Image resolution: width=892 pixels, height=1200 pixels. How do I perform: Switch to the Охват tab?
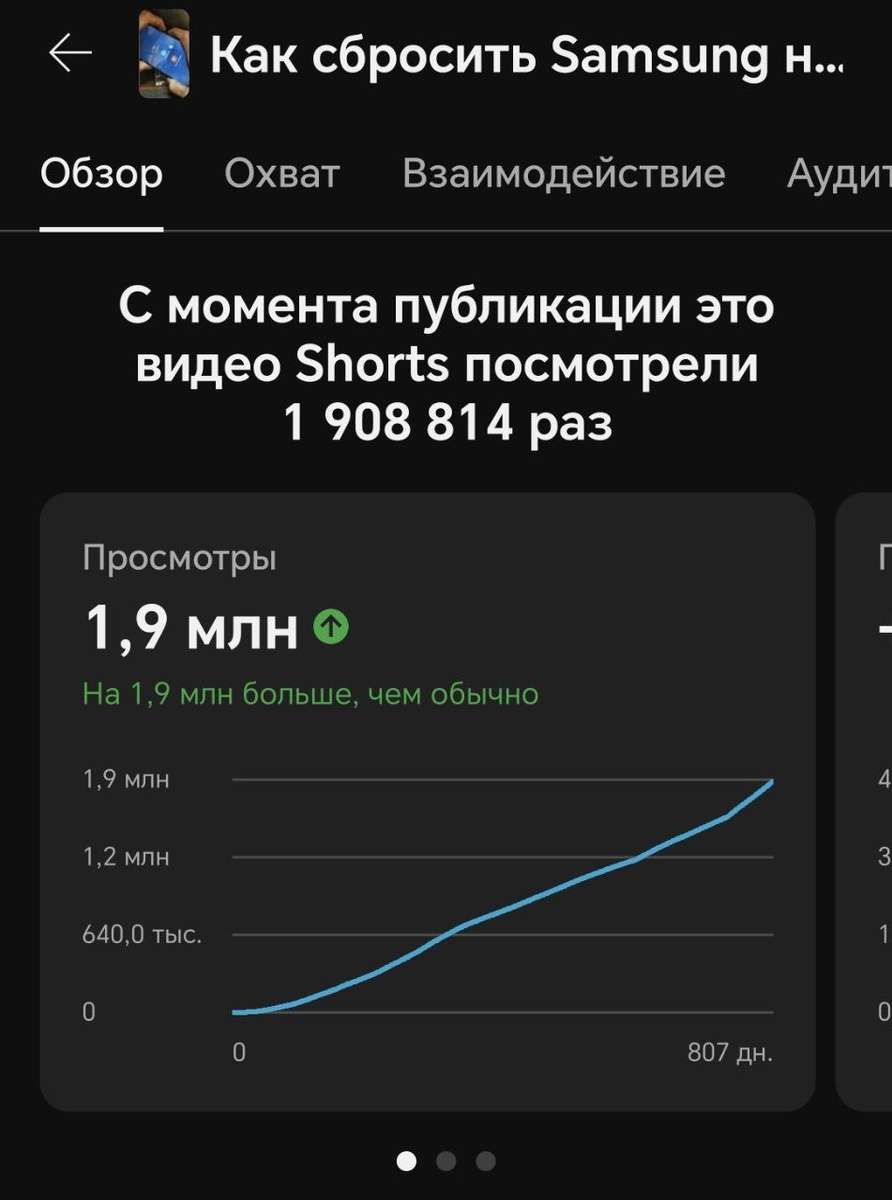[x=282, y=174]
